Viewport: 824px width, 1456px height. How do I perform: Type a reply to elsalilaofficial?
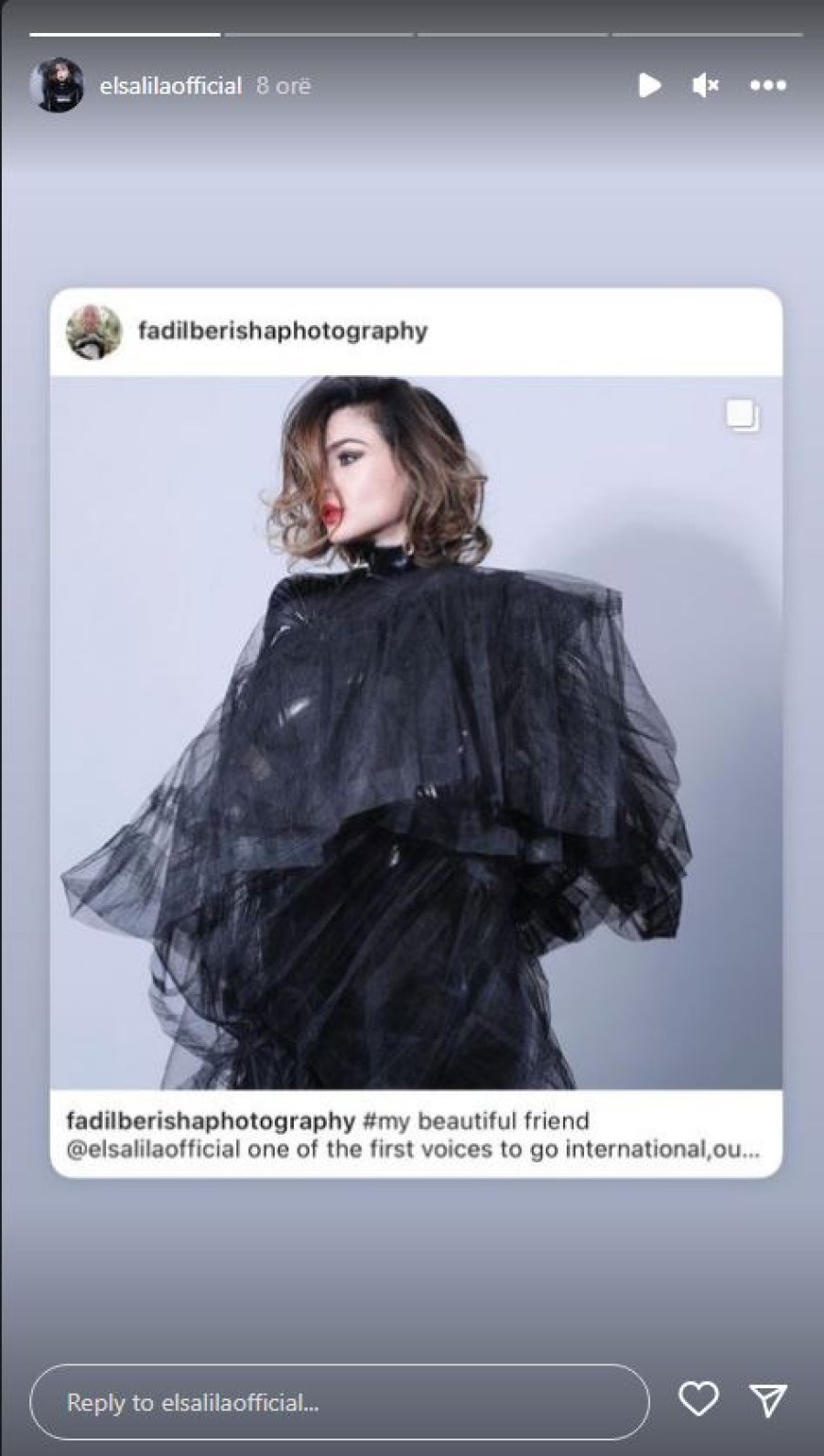339,1402
